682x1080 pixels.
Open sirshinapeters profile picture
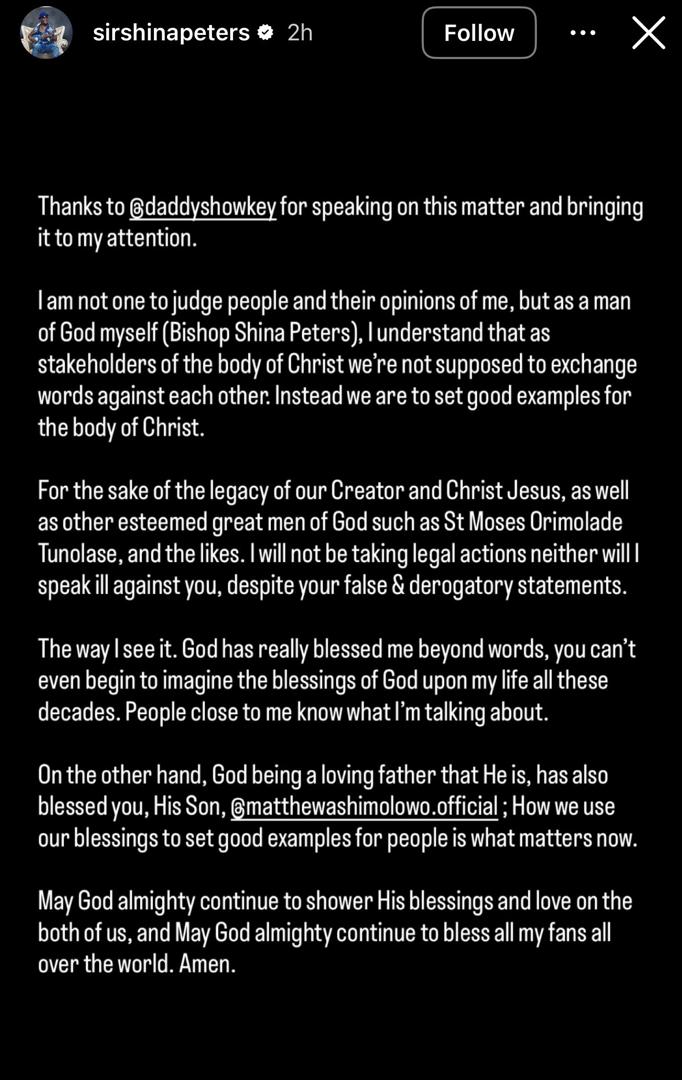click(46, 32)
